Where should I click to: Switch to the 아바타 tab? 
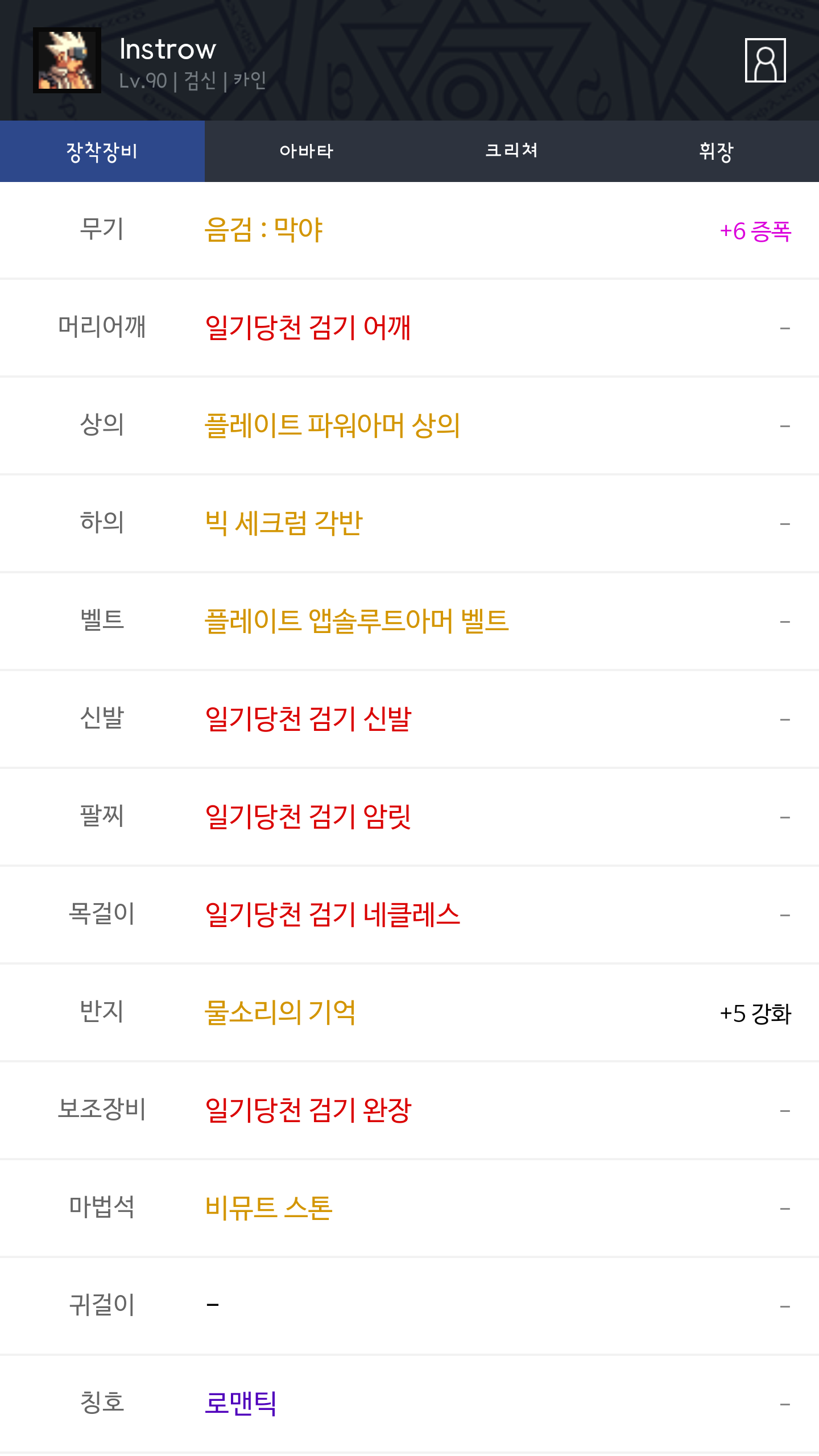(307, 151)
